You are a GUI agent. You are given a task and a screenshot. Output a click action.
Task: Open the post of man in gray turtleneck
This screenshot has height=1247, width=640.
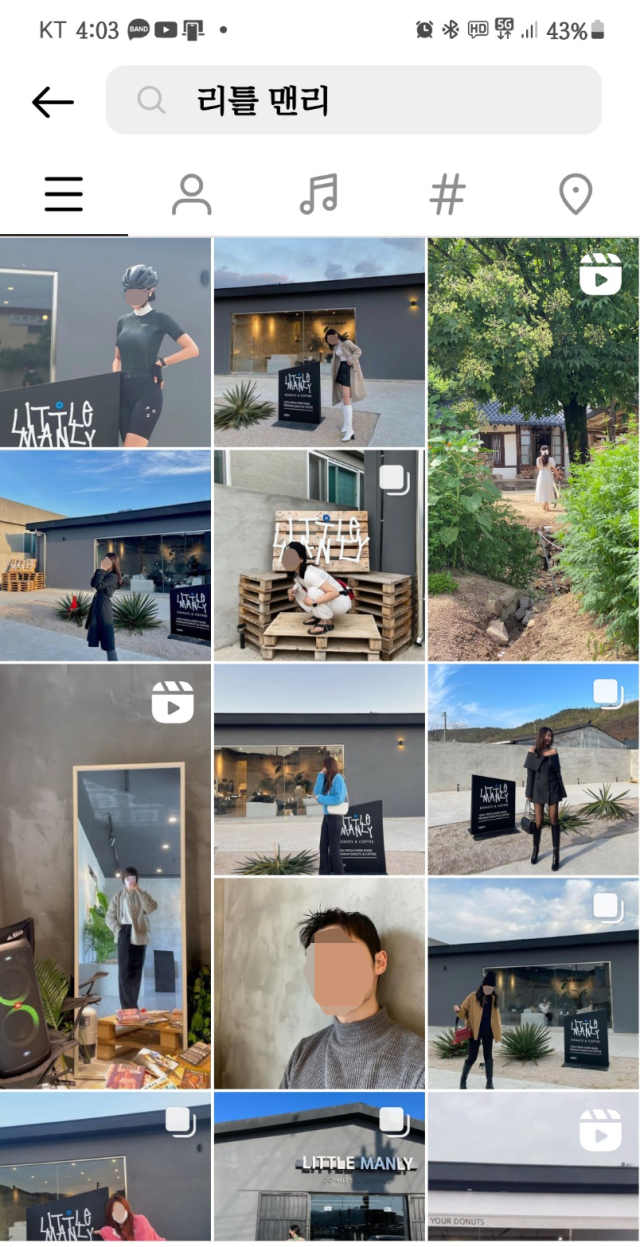tap(319, 984)
